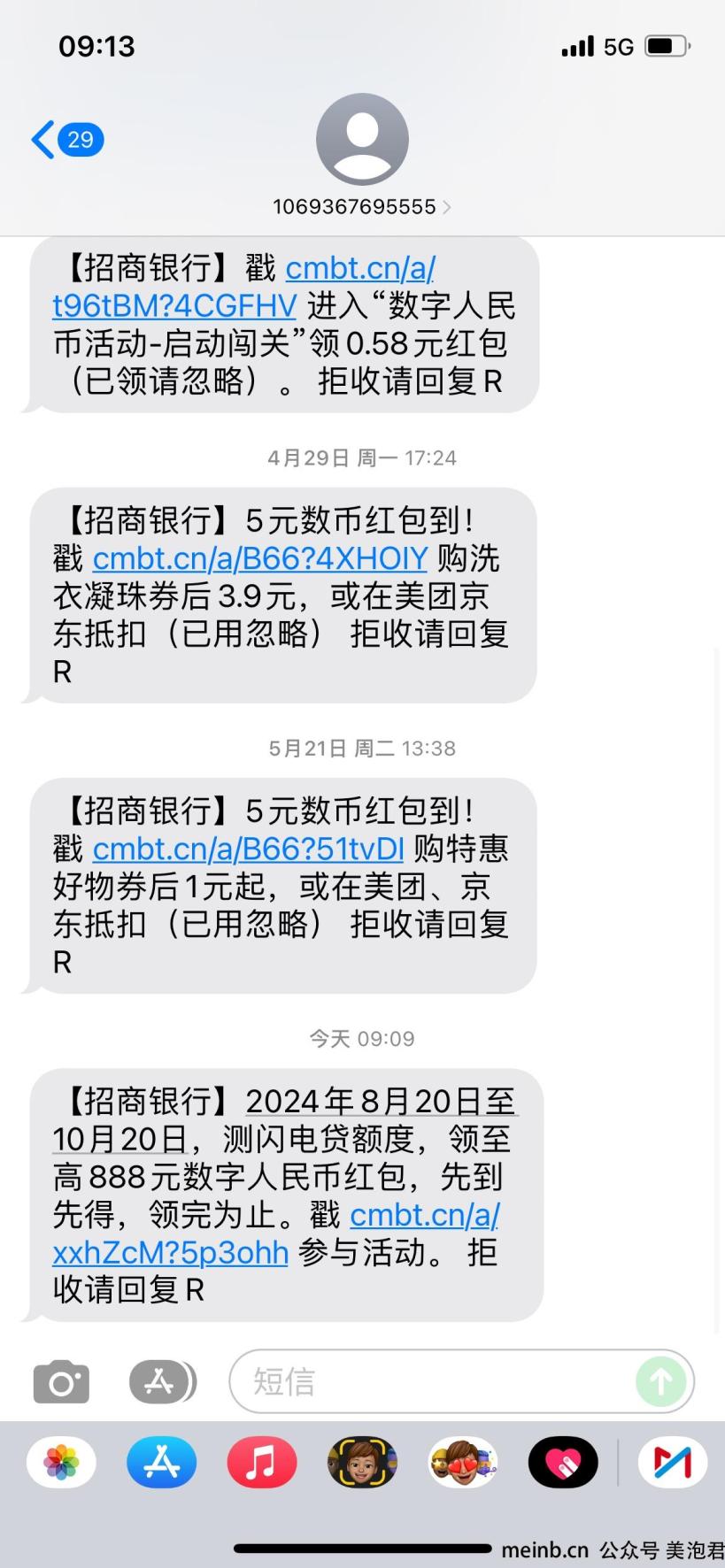This screenshot has width=725, height=1568.
Task: Open Memoji in the app strip
Action: (x=362, y=1462)
